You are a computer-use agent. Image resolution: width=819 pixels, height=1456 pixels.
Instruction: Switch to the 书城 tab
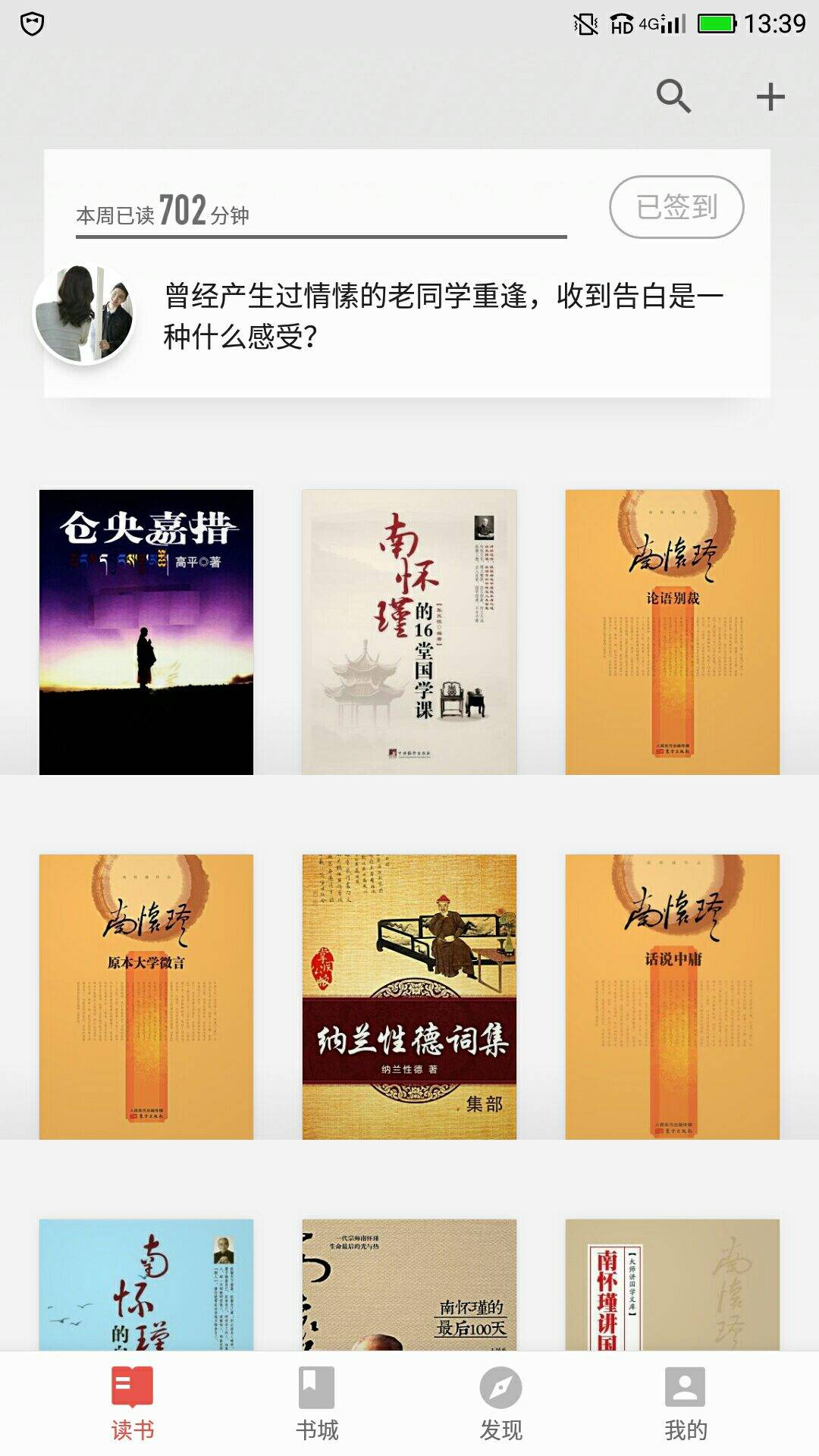pyautogui.click(x=316, y=1403)
